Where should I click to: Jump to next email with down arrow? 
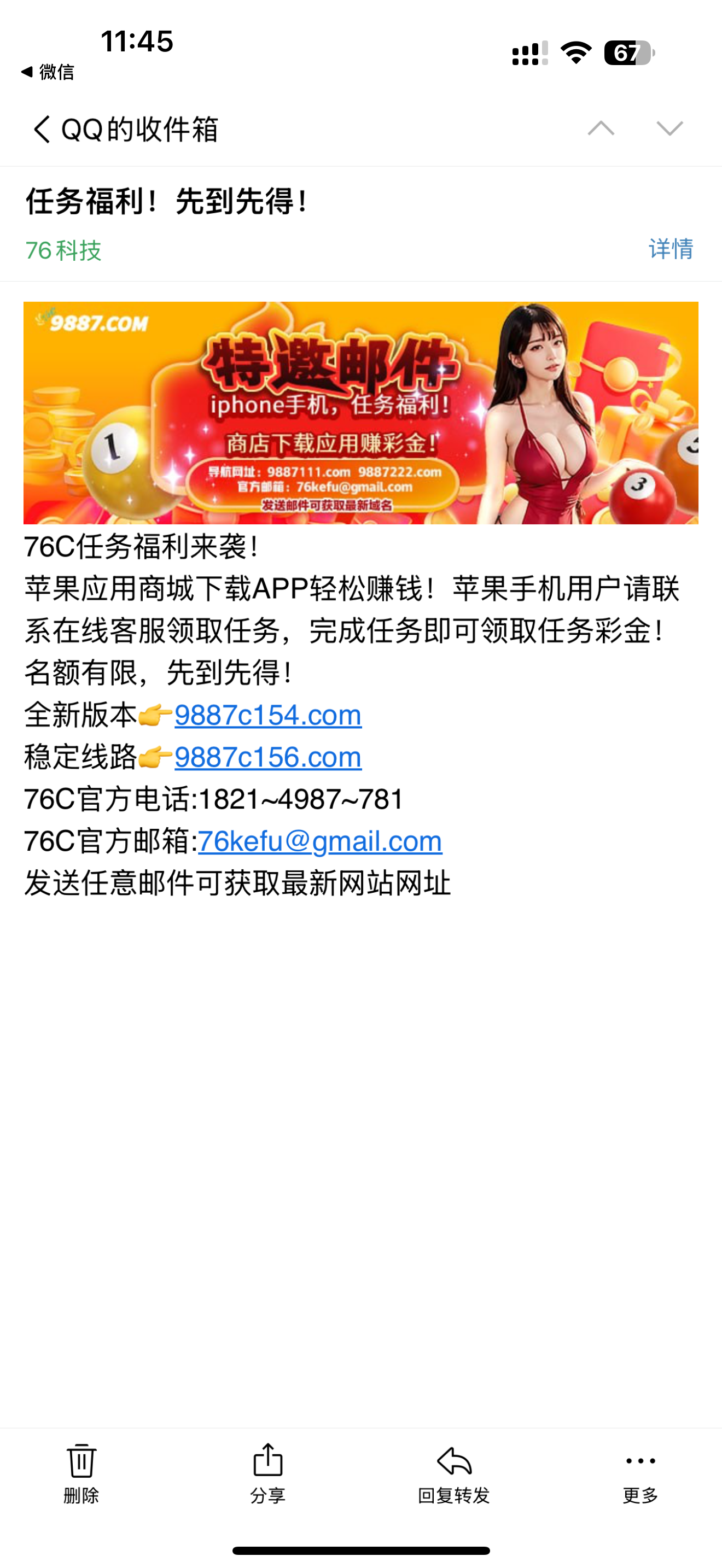tap(669, 128)
